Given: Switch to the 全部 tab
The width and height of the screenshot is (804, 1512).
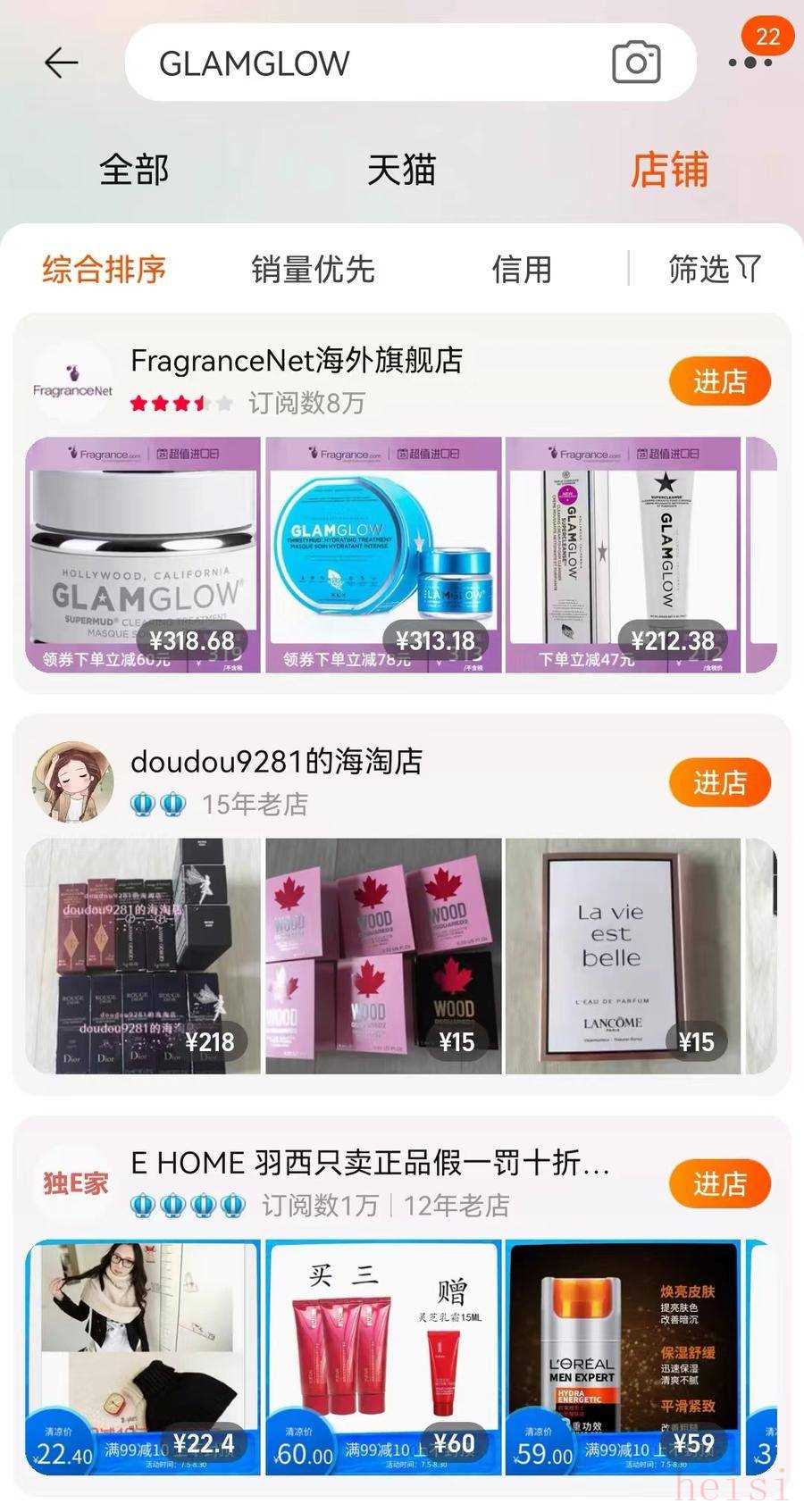Looking at the screenshot, I should tap(134, 170).
